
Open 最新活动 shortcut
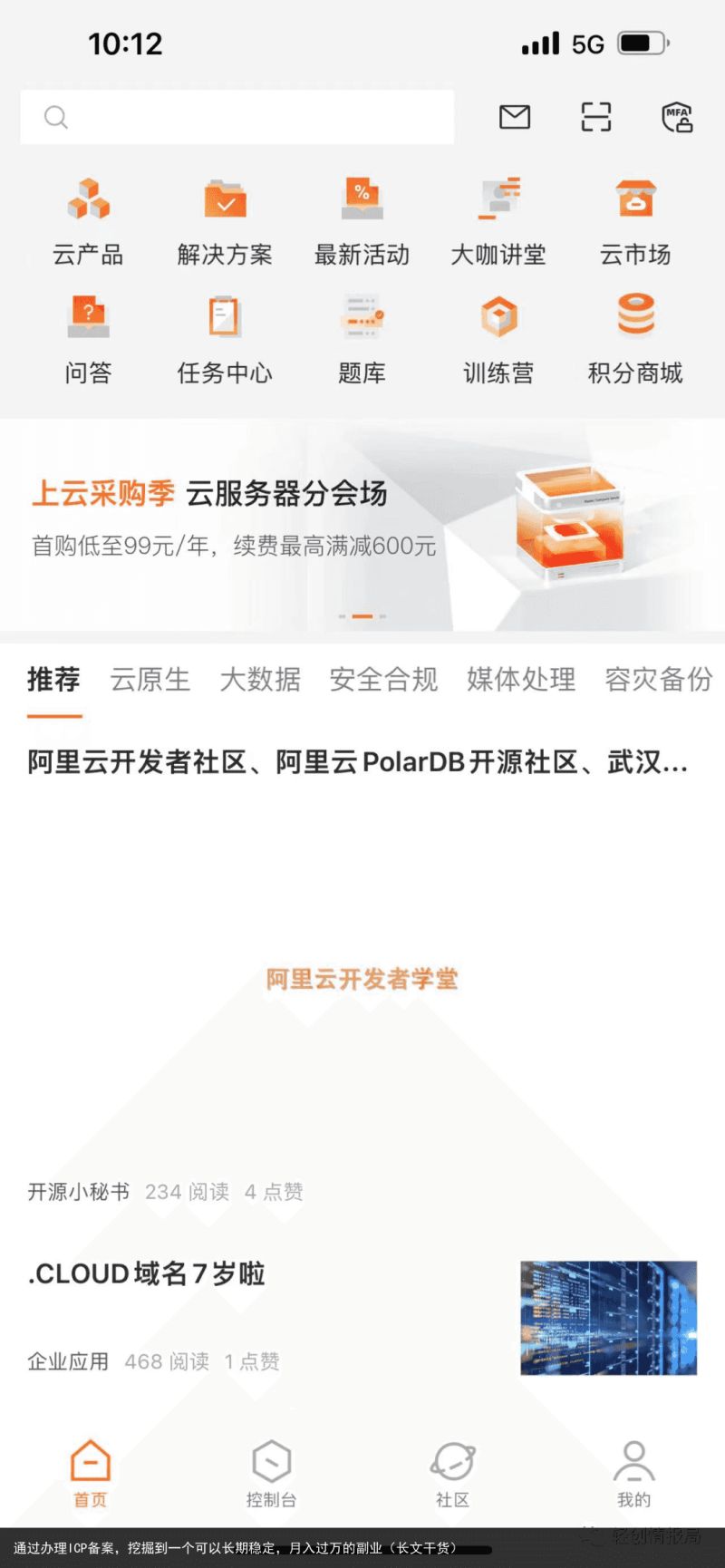point(362,223)
